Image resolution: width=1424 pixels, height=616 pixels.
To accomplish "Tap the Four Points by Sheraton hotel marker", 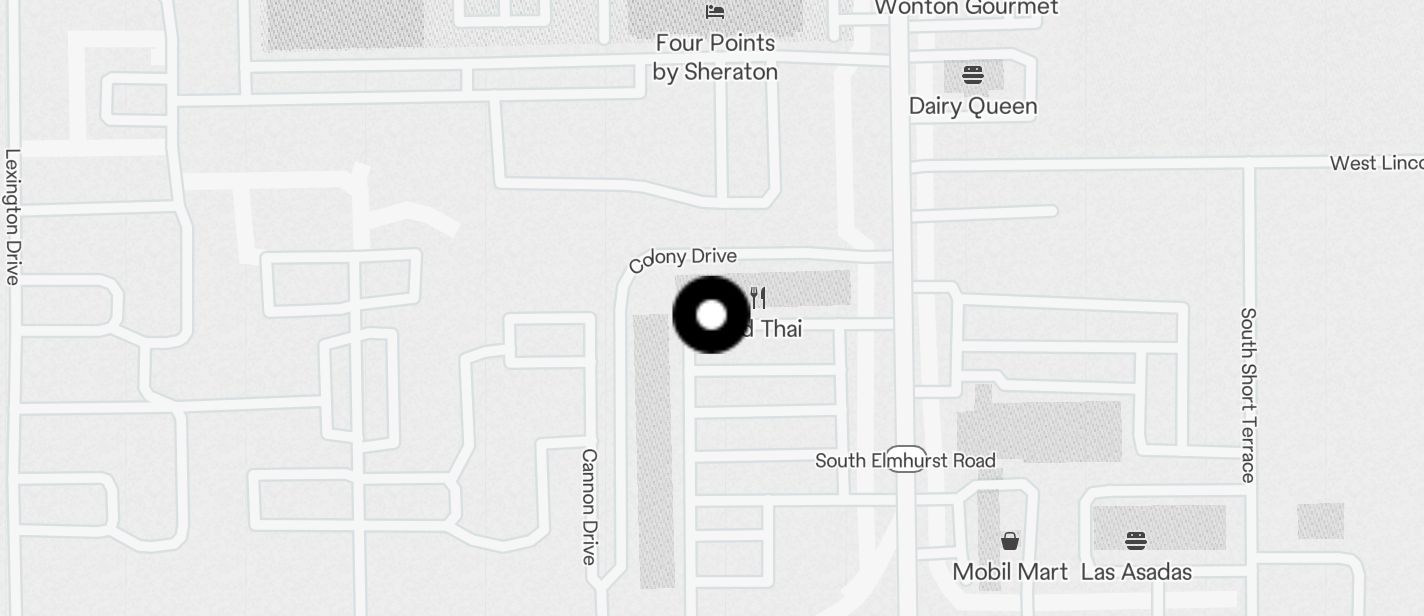I will (714, 12).
